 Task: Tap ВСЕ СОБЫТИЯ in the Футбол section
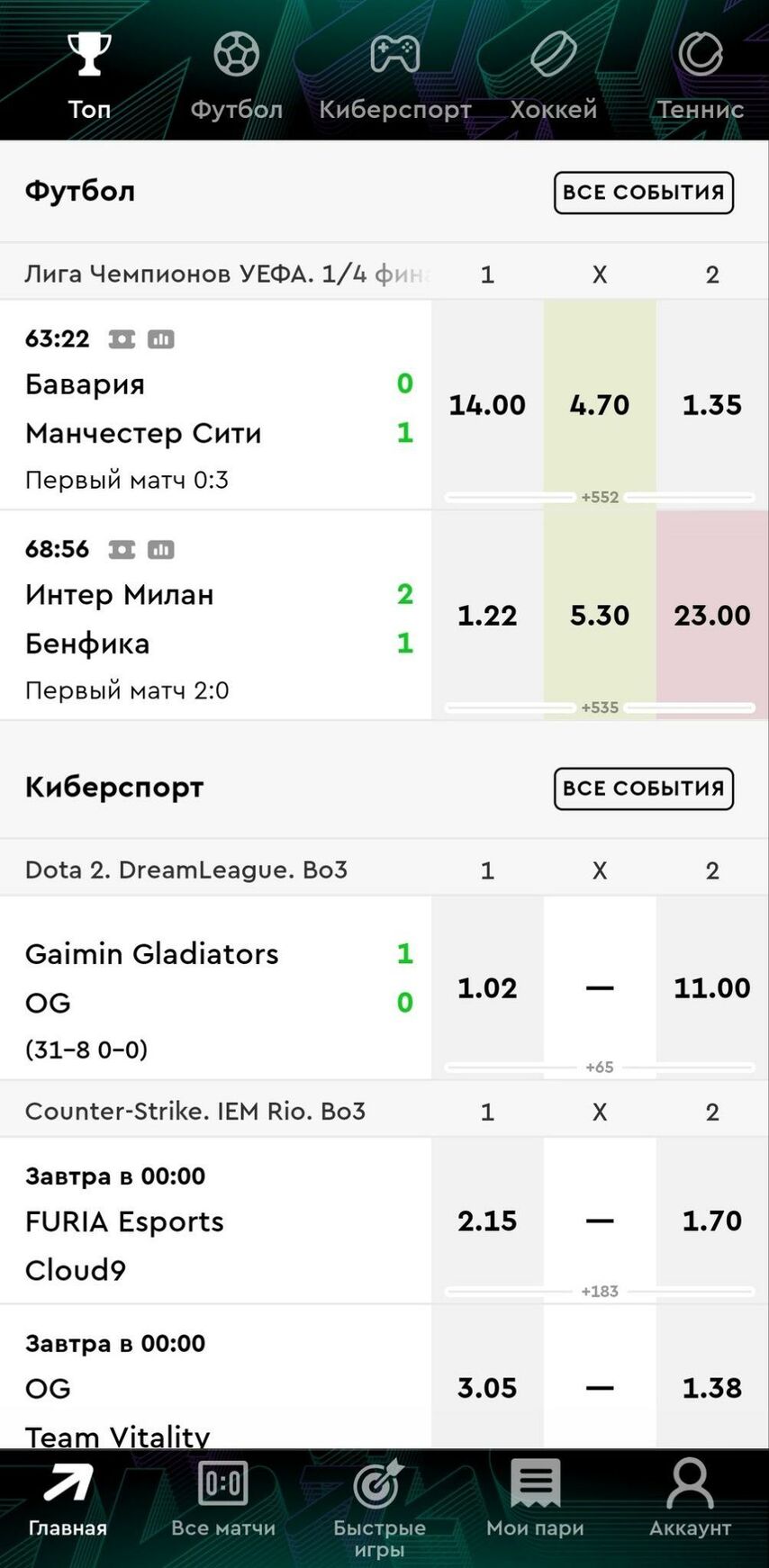click(643, 193)
